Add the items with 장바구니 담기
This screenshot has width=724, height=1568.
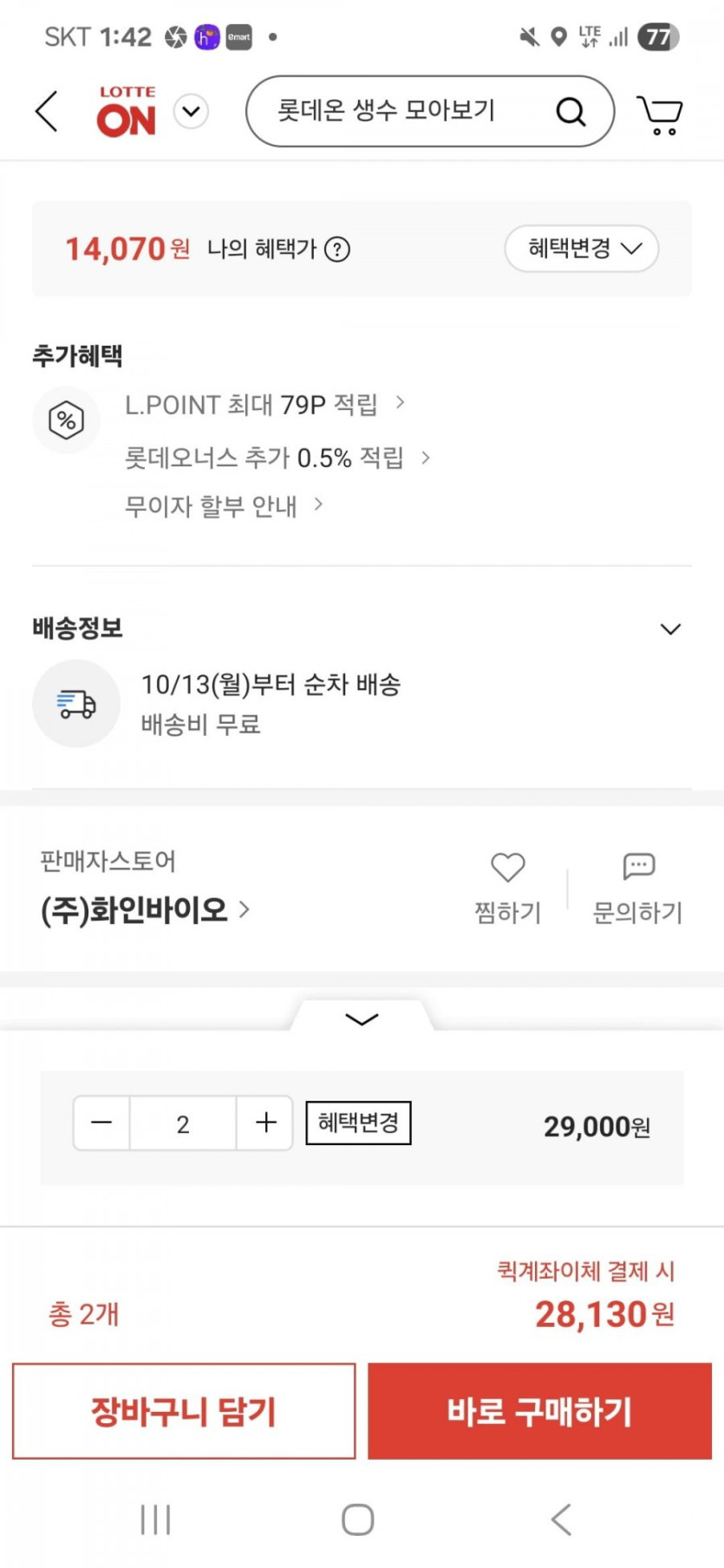184,1411
